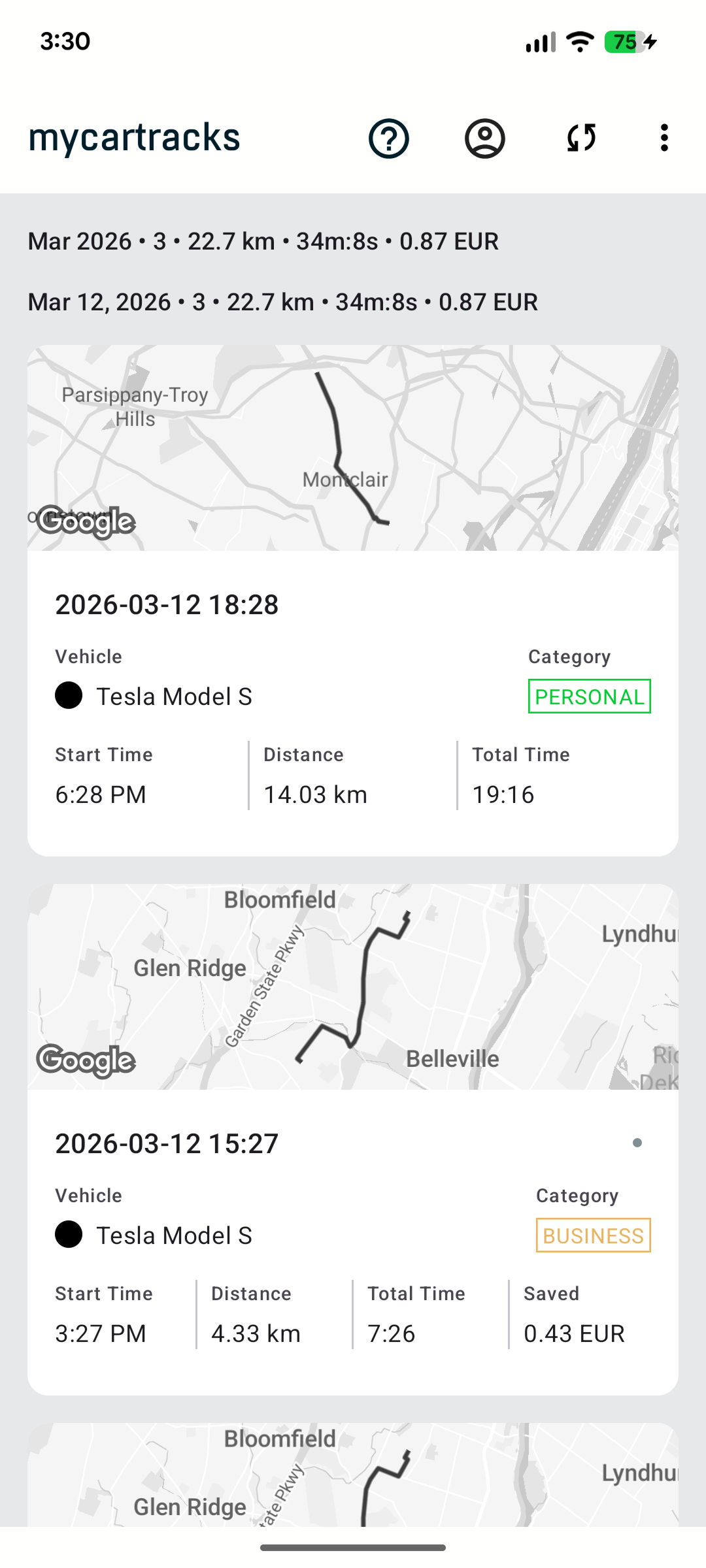Expand the Mar 2026 monthly summary row
Image resolution: width=706 pixels, height=1568 pixels.
point(263,241)
